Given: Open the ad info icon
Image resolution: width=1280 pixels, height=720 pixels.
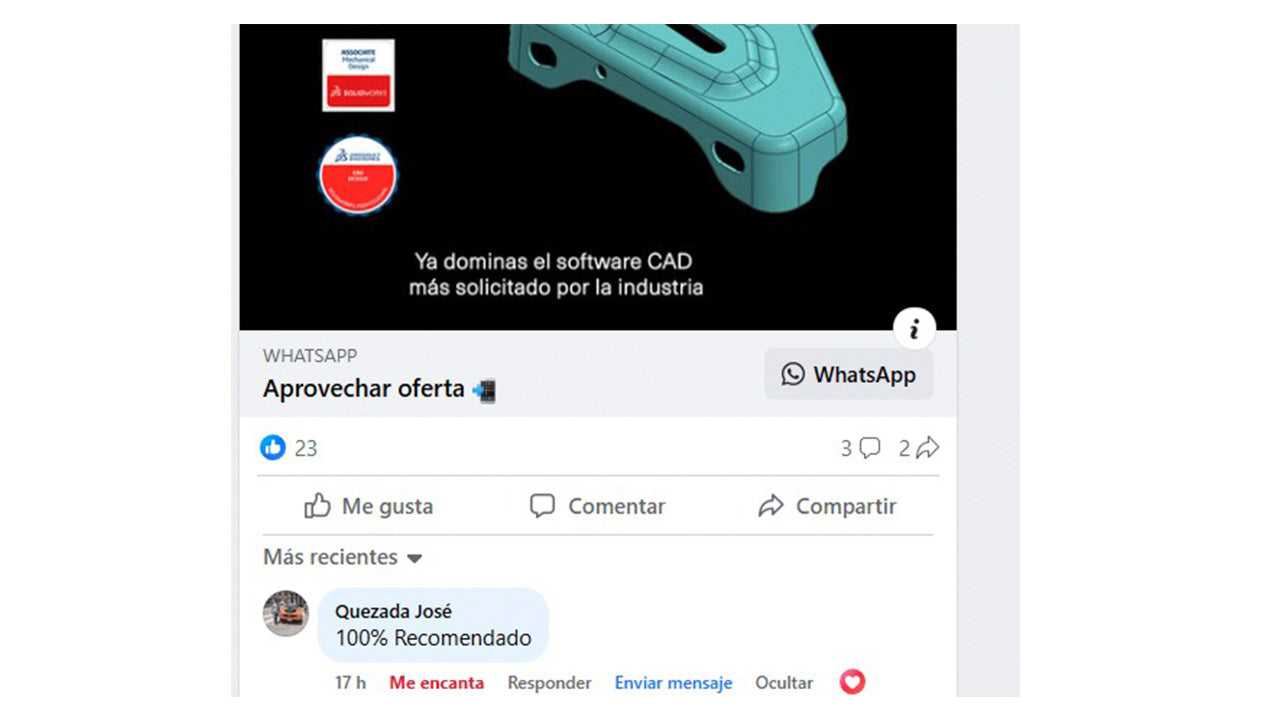Looking at the screenshot, I should click(914, 327).
